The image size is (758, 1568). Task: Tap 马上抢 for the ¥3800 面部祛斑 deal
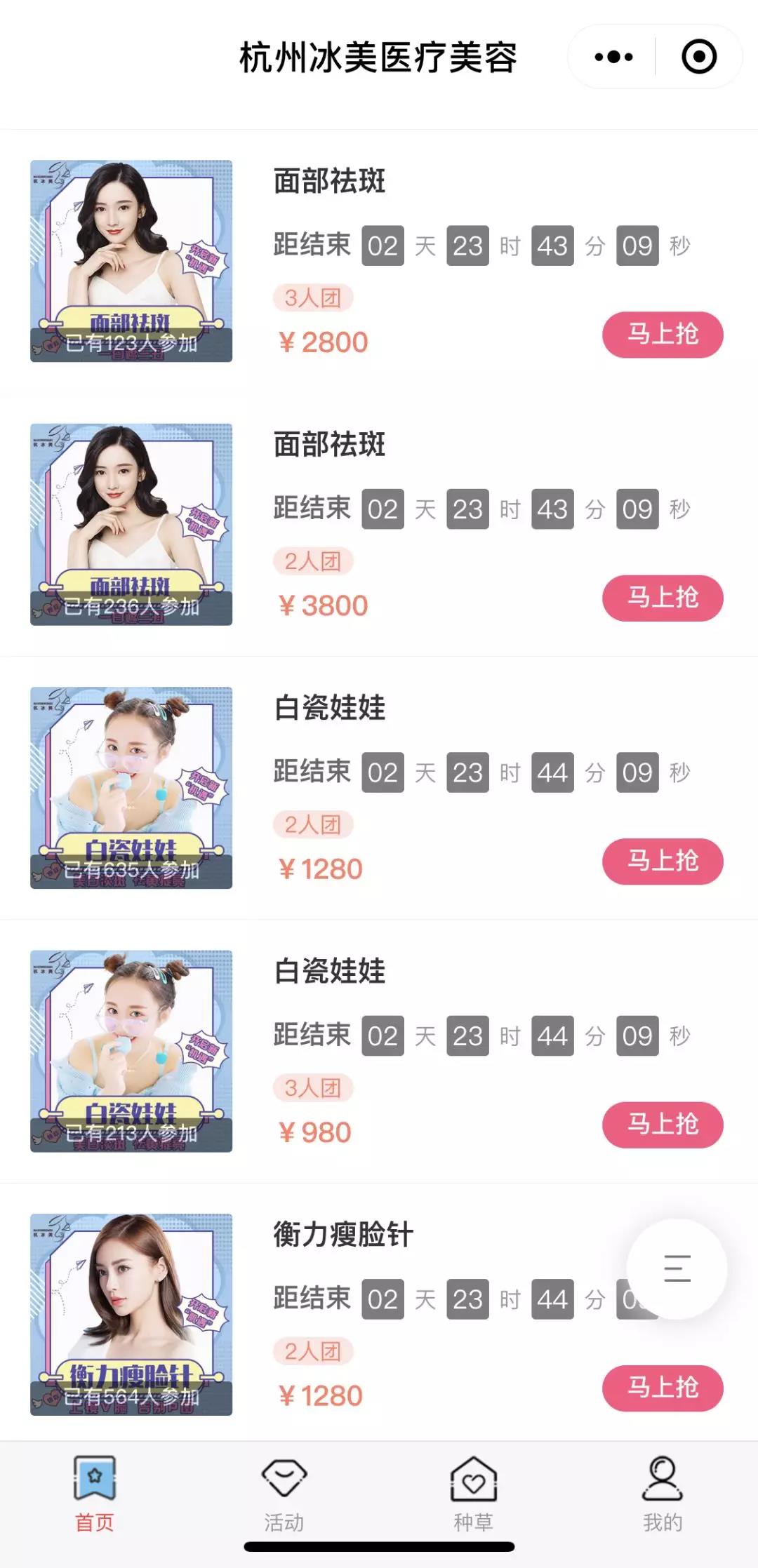663,598
